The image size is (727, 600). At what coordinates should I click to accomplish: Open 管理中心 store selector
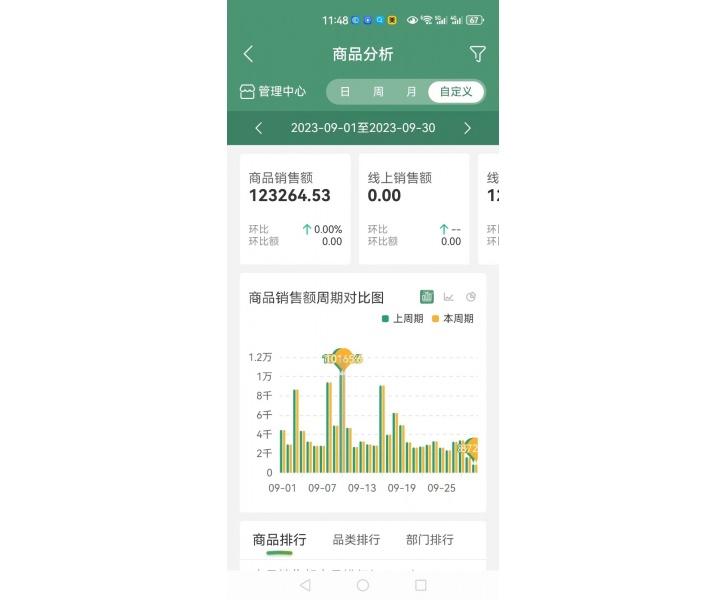point(273,91)
